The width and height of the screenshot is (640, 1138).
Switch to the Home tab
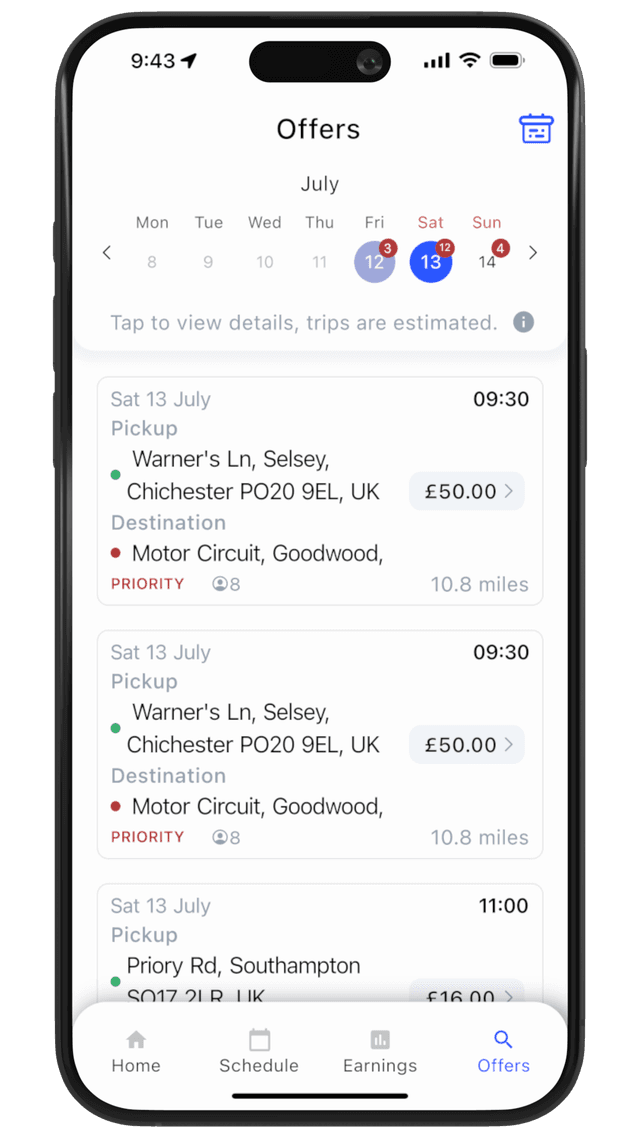coord(136,1051)
